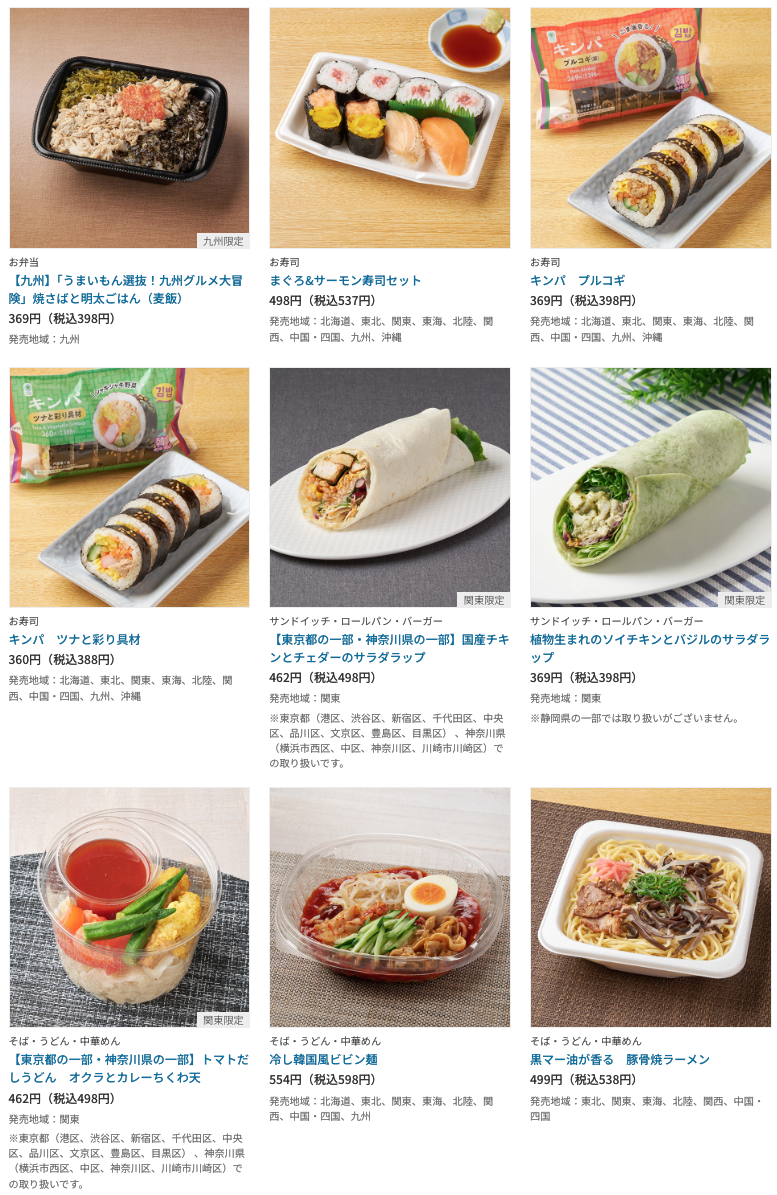Open 国産チキンとチェダーのサラダラップ link

(389, 648)
